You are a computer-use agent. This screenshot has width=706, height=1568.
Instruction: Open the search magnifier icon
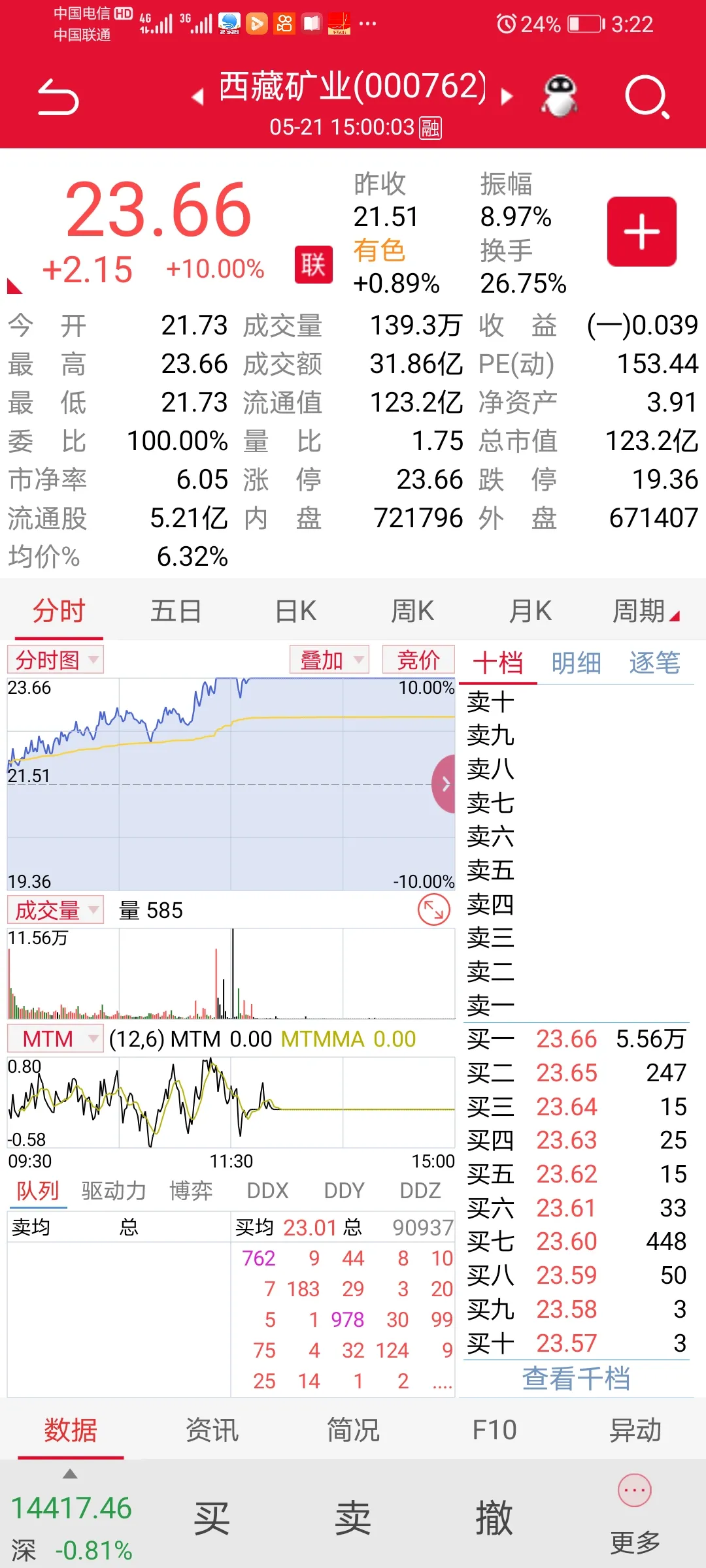(647, 98)
